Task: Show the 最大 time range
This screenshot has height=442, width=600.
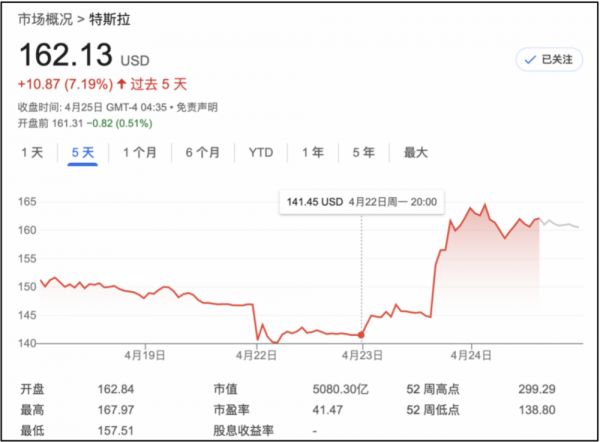Action: tap(415, 153)
